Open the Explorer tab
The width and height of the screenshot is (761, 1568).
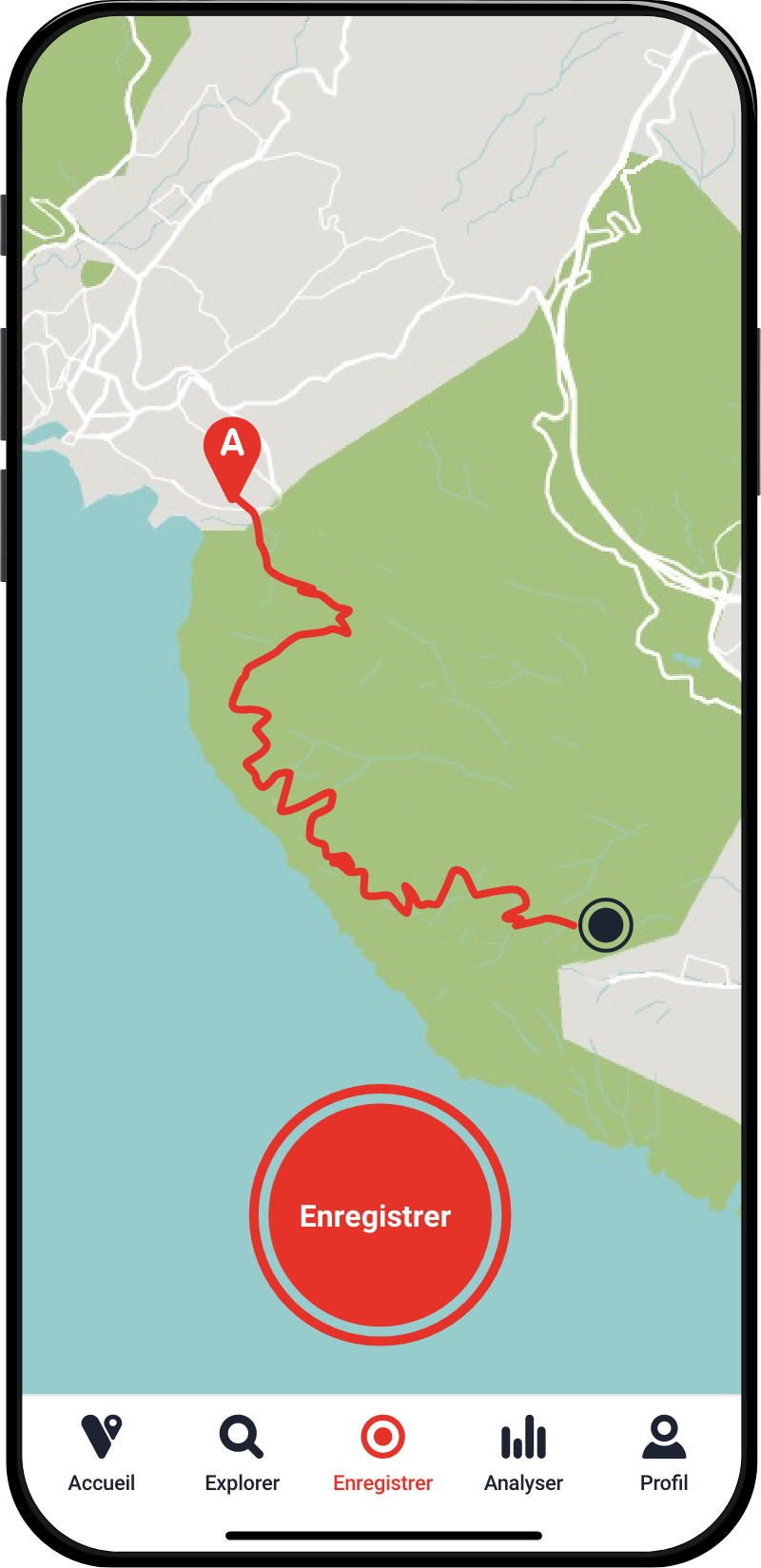pos(242,1453)
